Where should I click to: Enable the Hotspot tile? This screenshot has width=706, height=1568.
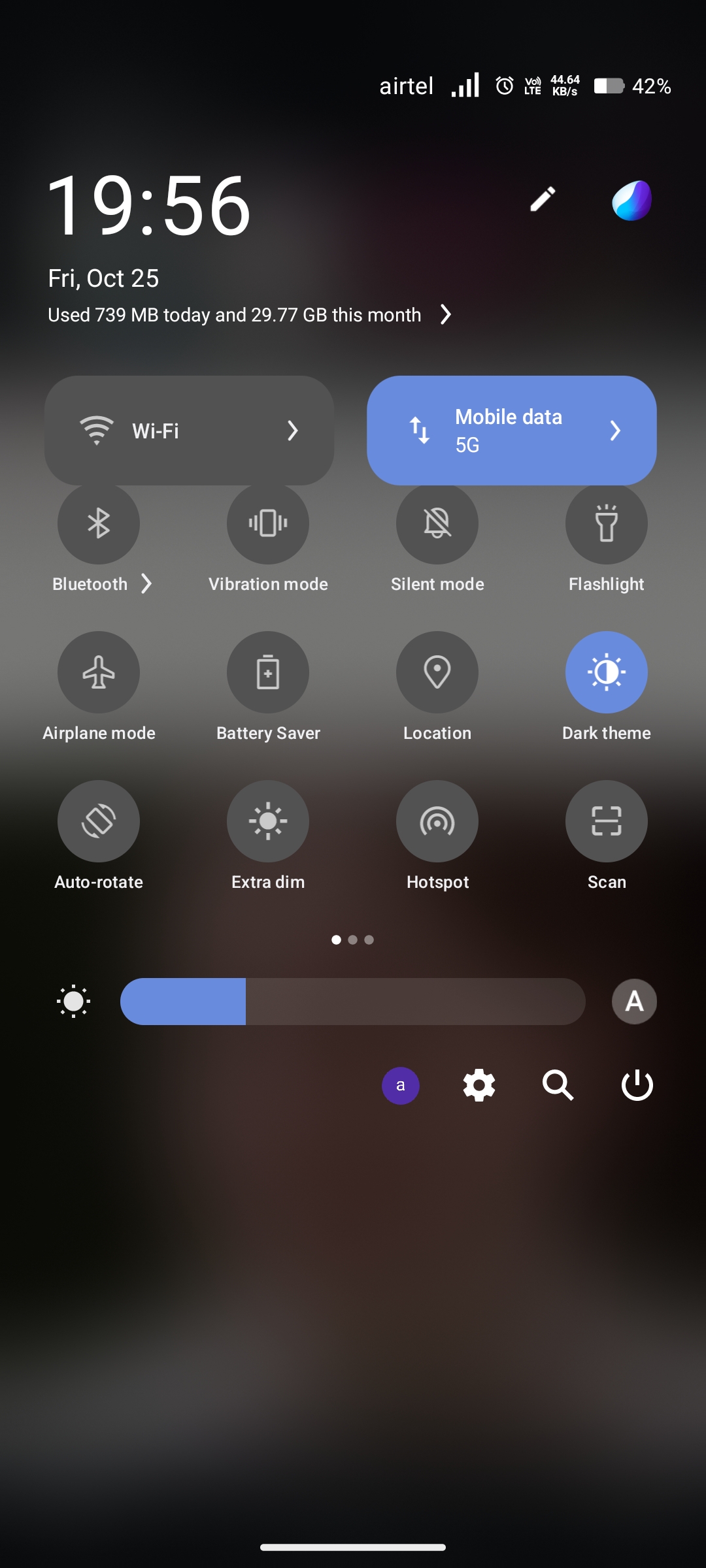[x=437, y=821]
